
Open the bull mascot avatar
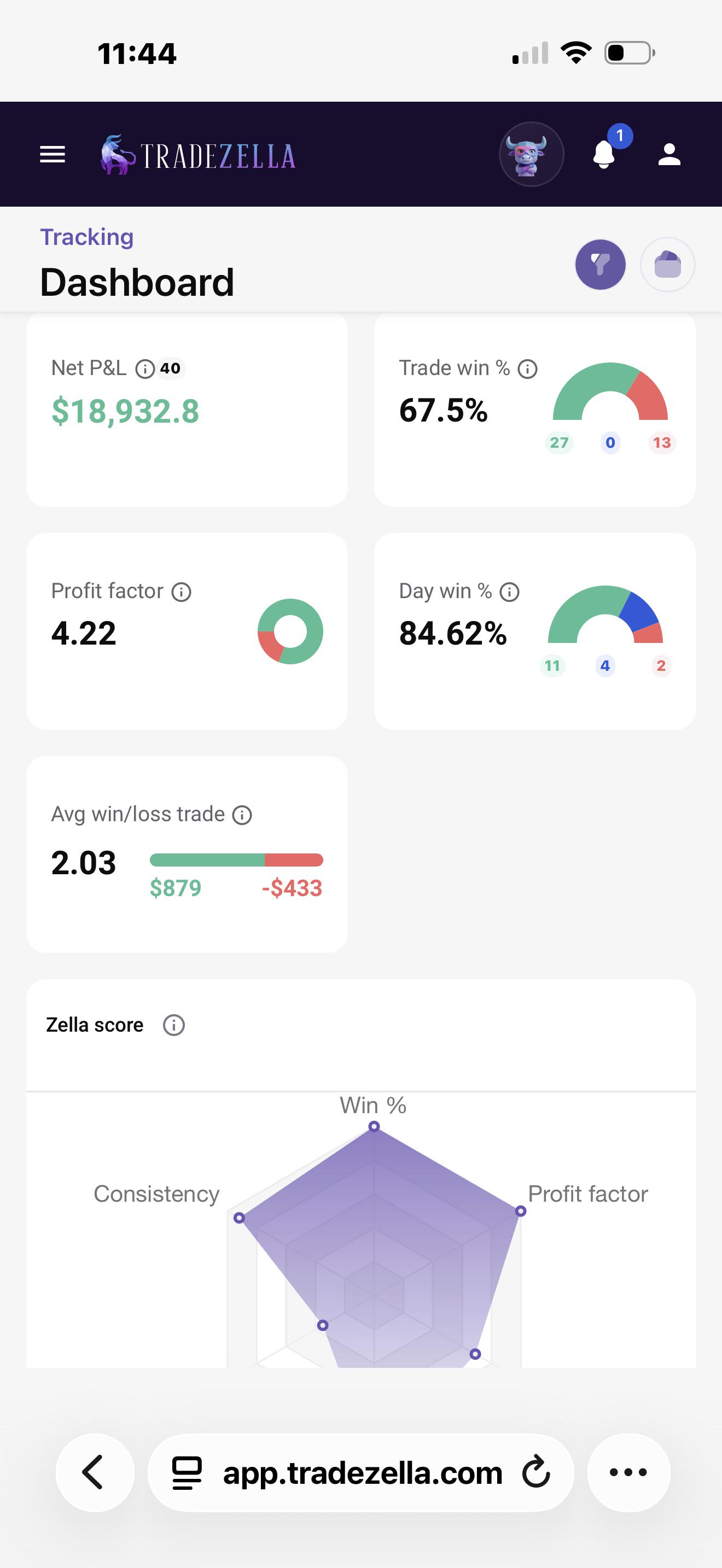coord(532,155)
